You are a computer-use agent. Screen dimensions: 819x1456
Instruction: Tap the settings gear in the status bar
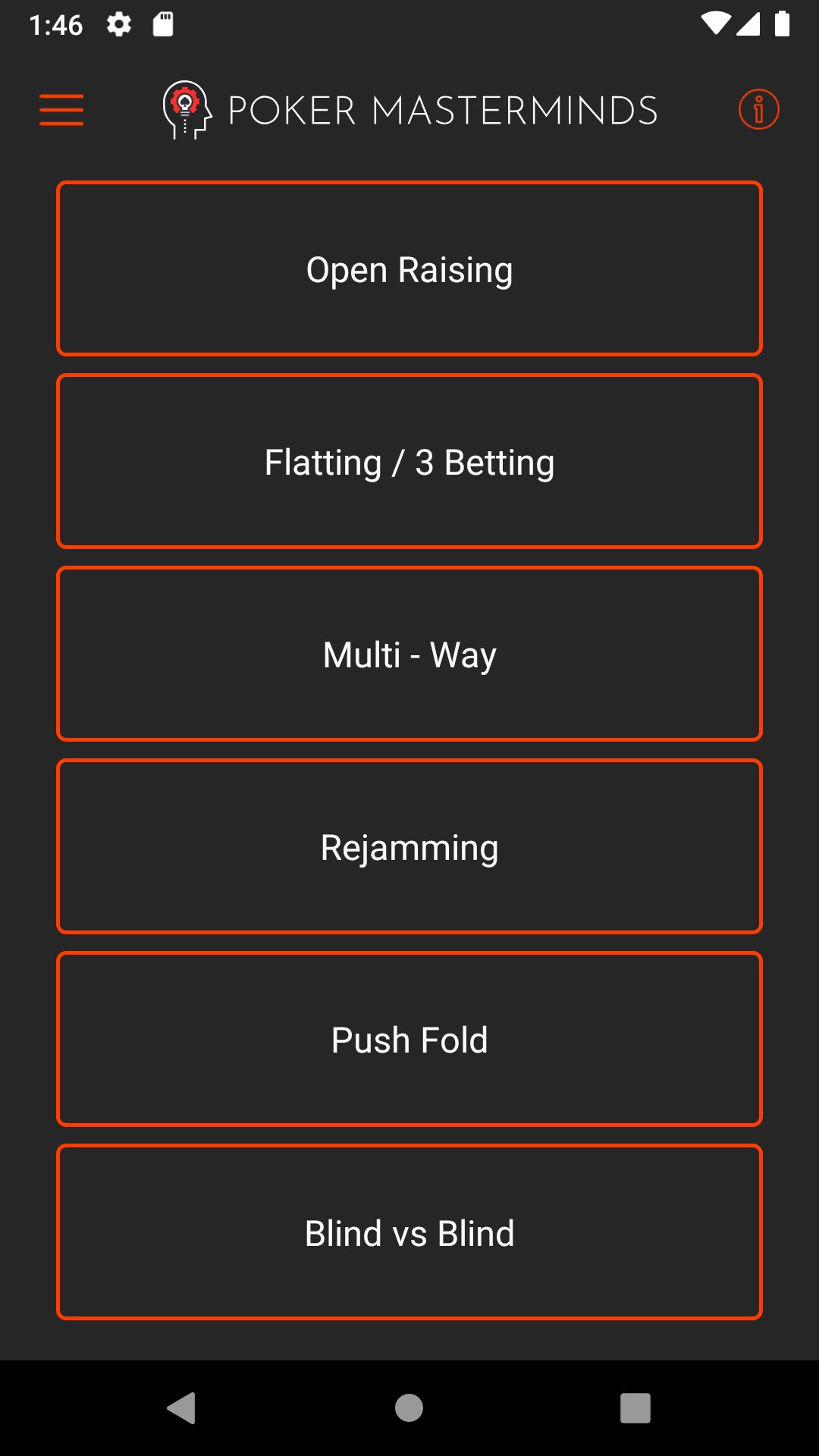click(120, 24)
